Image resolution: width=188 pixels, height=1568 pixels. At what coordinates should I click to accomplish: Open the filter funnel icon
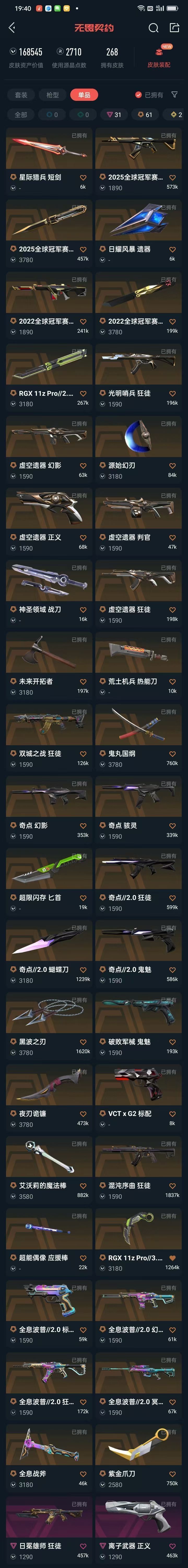pos(175,95)
